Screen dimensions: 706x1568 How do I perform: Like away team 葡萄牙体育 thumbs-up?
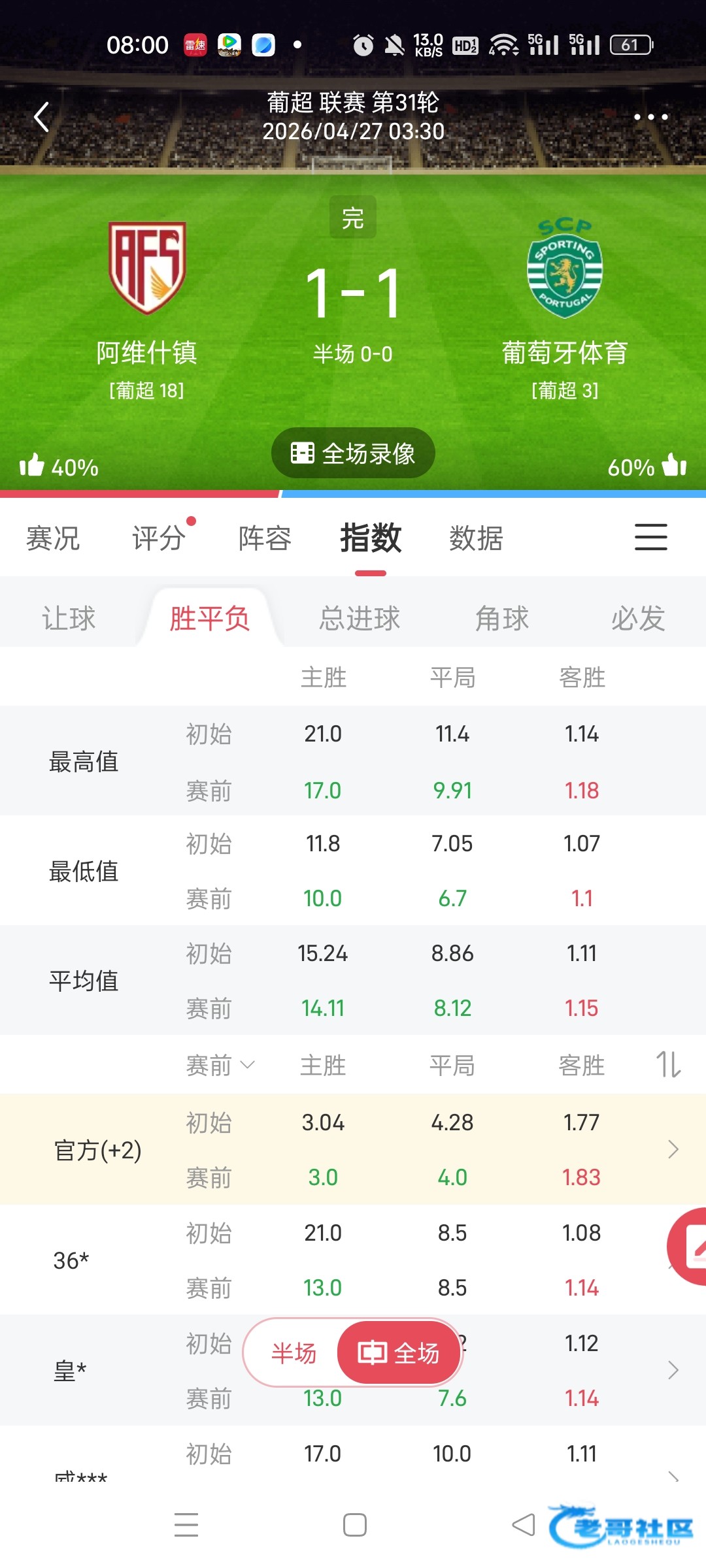675,466
